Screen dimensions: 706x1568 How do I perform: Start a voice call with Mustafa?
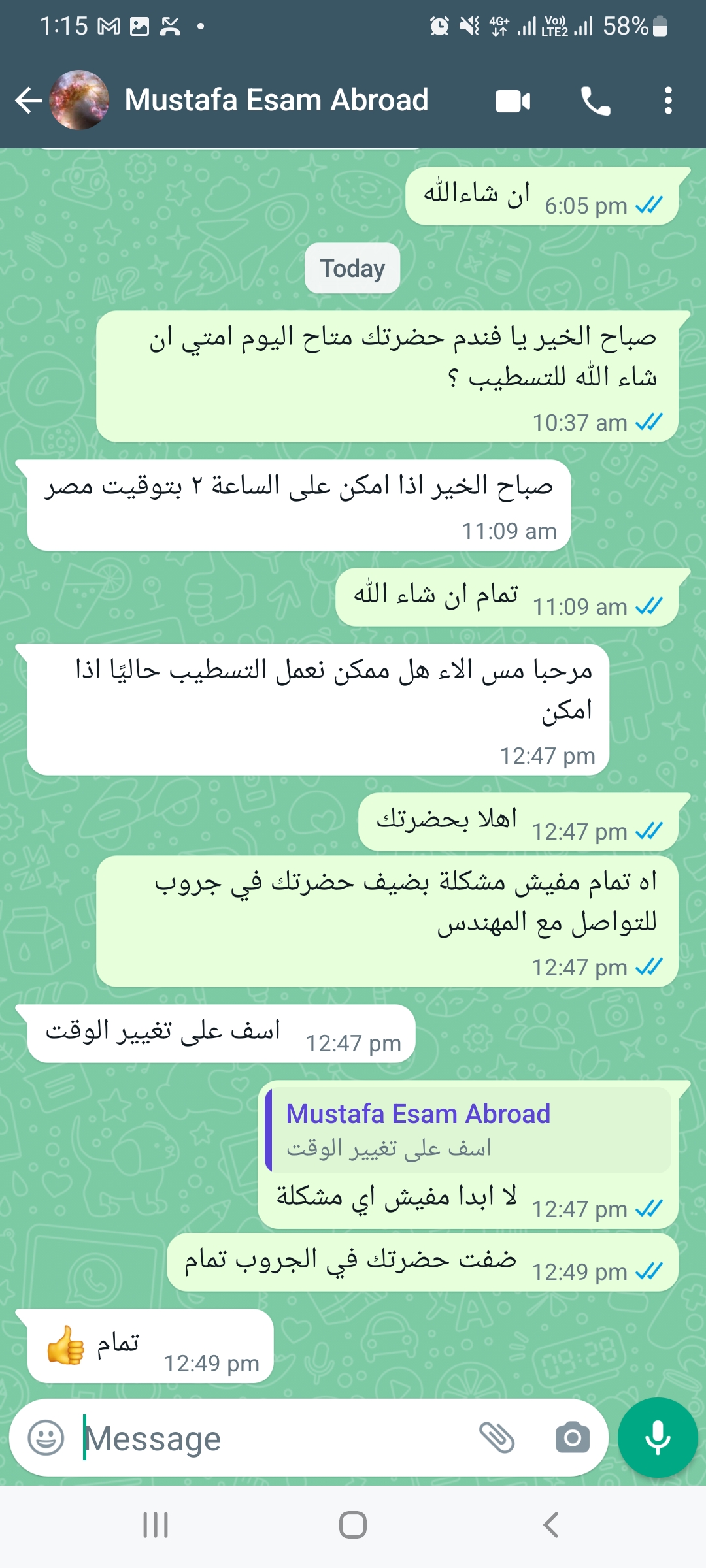pyautogui.click(x=596, y=101)
